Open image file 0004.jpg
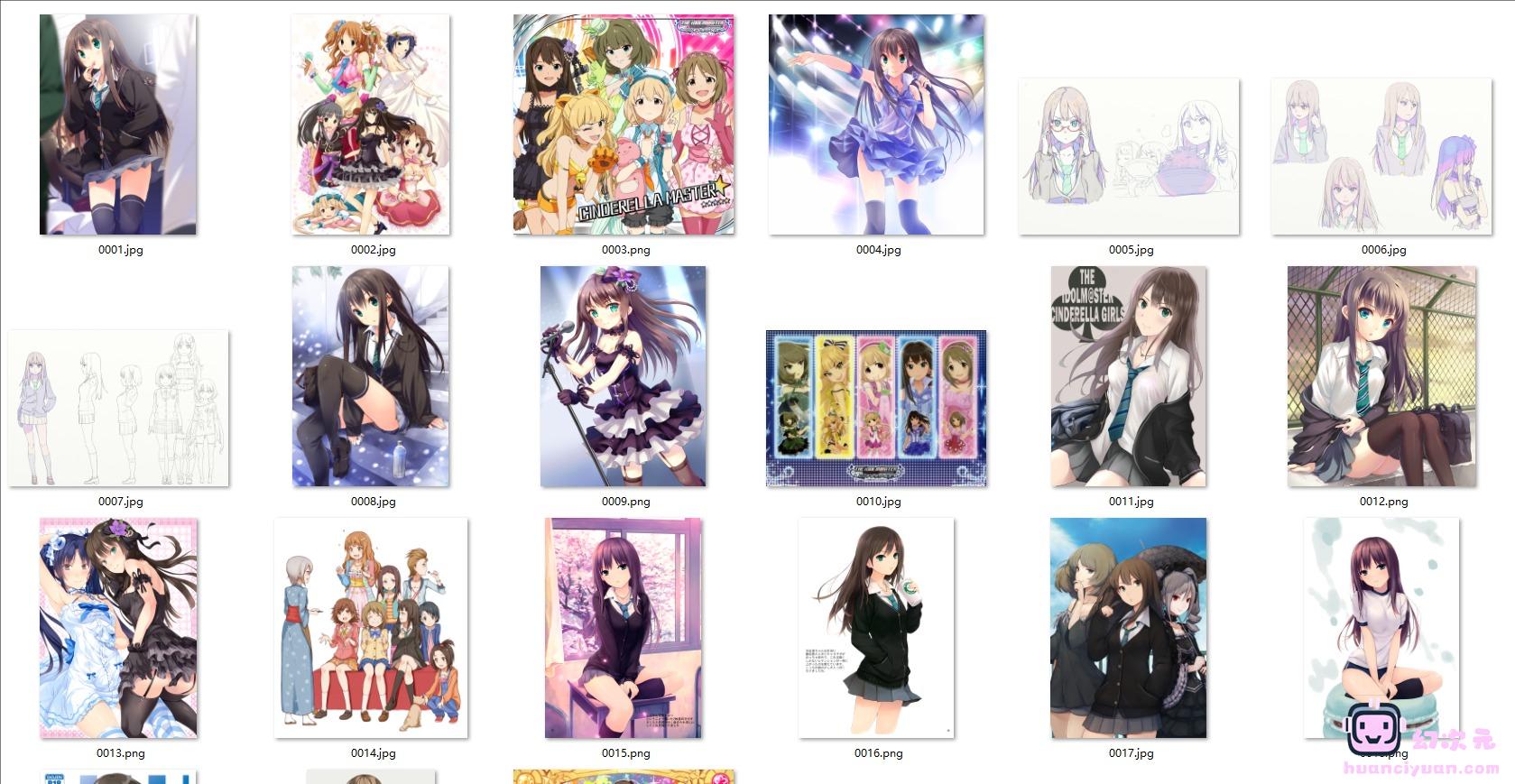Screen dimensions: 1515x784 click(x=876, y=125)
